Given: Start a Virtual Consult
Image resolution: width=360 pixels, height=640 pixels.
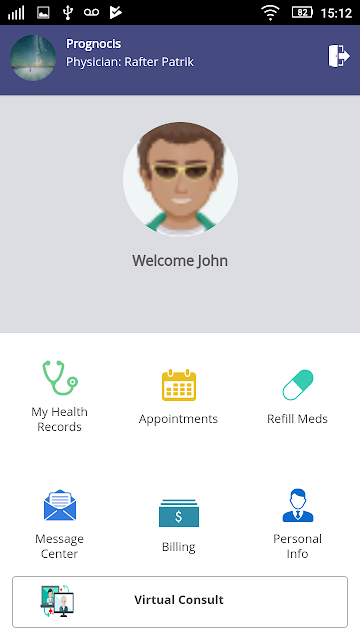Looking at the screenshot, I should click(x=180, y=602).
